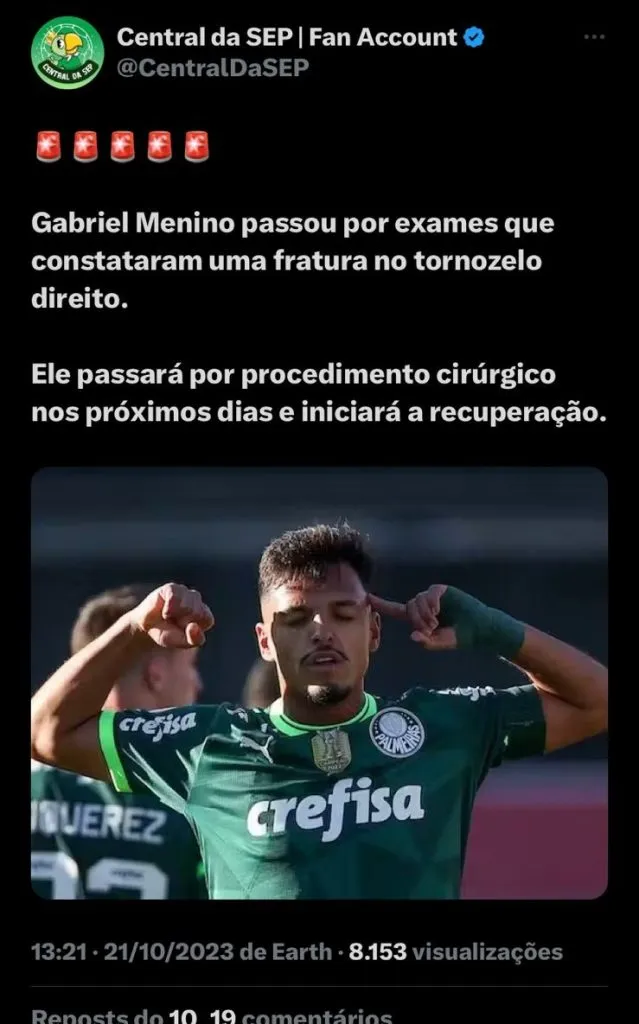Open the Gabriel Menino photo in full view
This screenshot has width=639, height=1024.
pos(319,682)
